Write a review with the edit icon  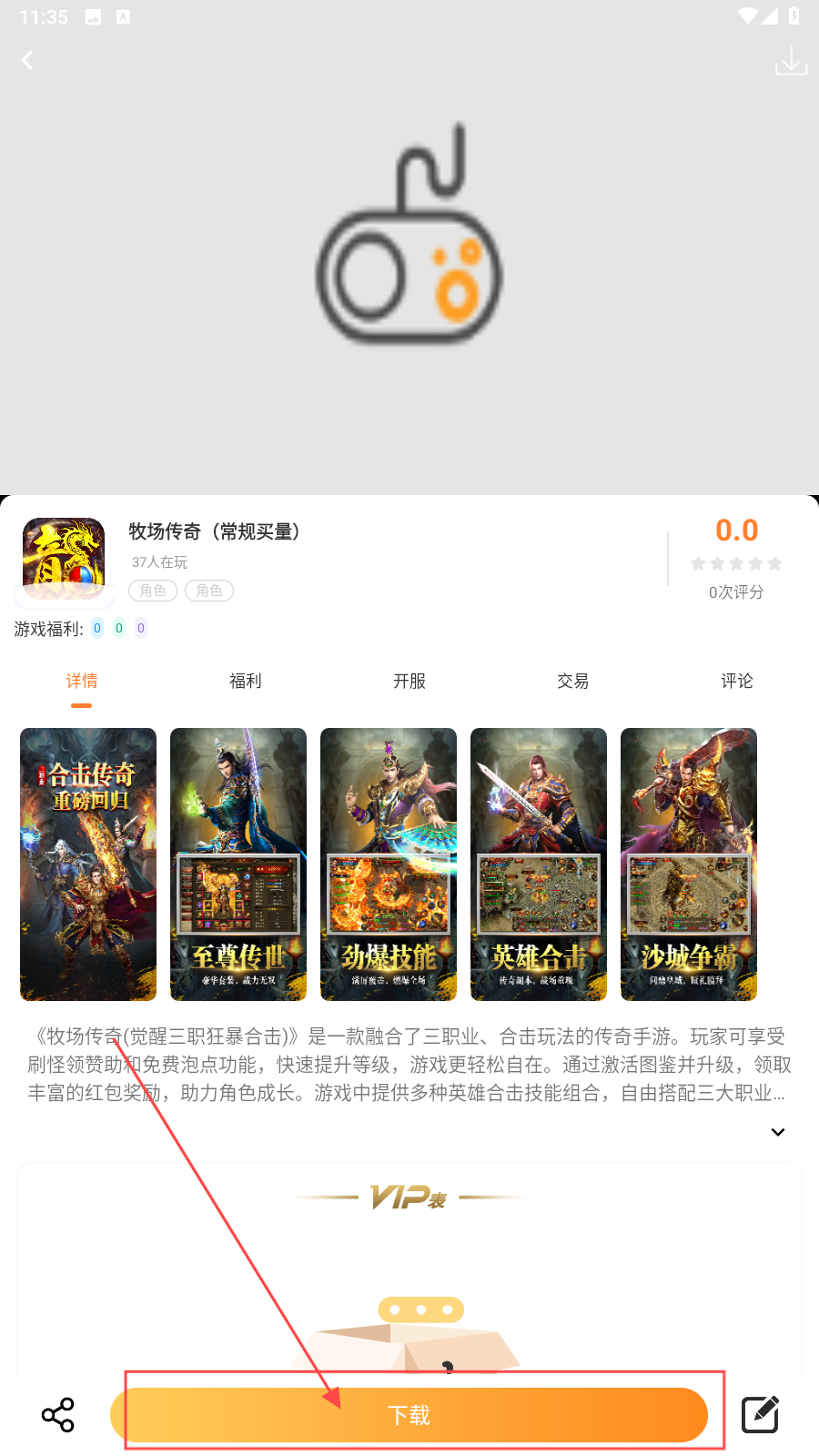760,1414
